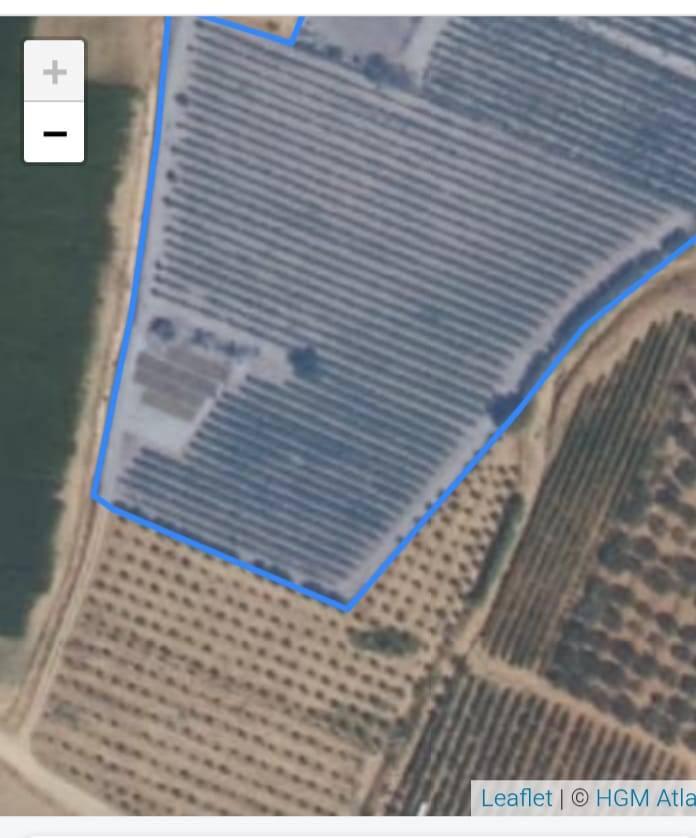The height and width of the screenshot is (838, 696).
Task: Zoom in on the map
Action: (54, 72)
